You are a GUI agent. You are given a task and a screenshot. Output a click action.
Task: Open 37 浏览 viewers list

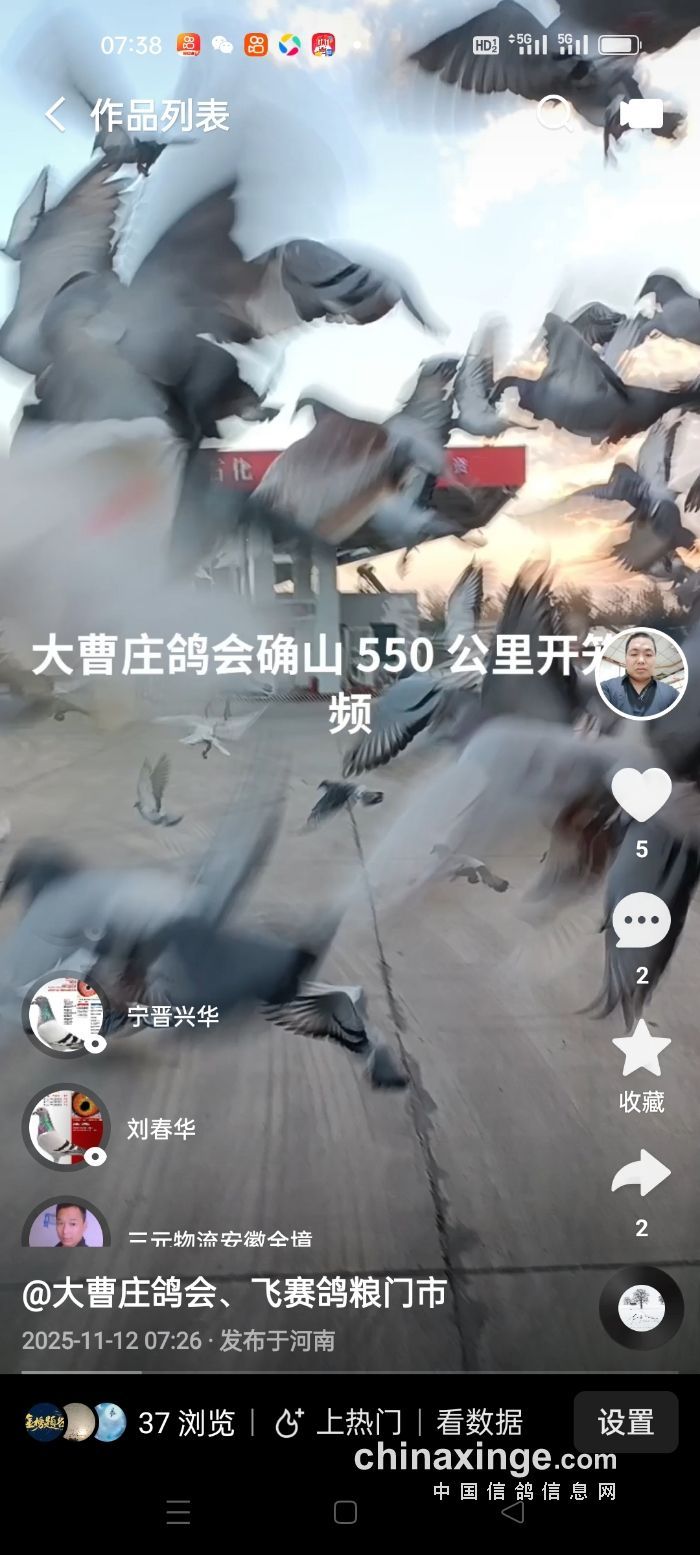186,1422
